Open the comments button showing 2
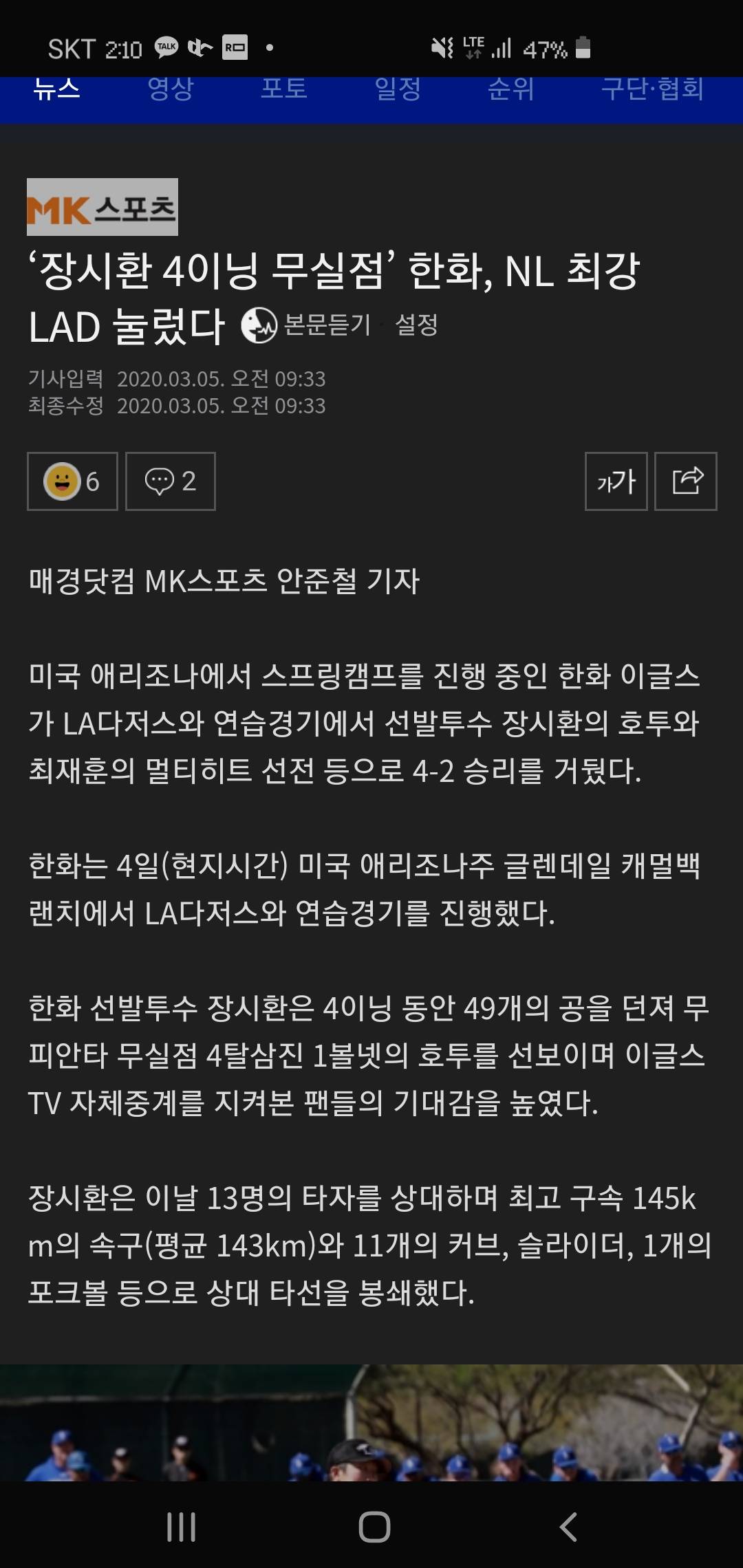The height and width of the screenshot is (1568, 743). tap(171, 481)
